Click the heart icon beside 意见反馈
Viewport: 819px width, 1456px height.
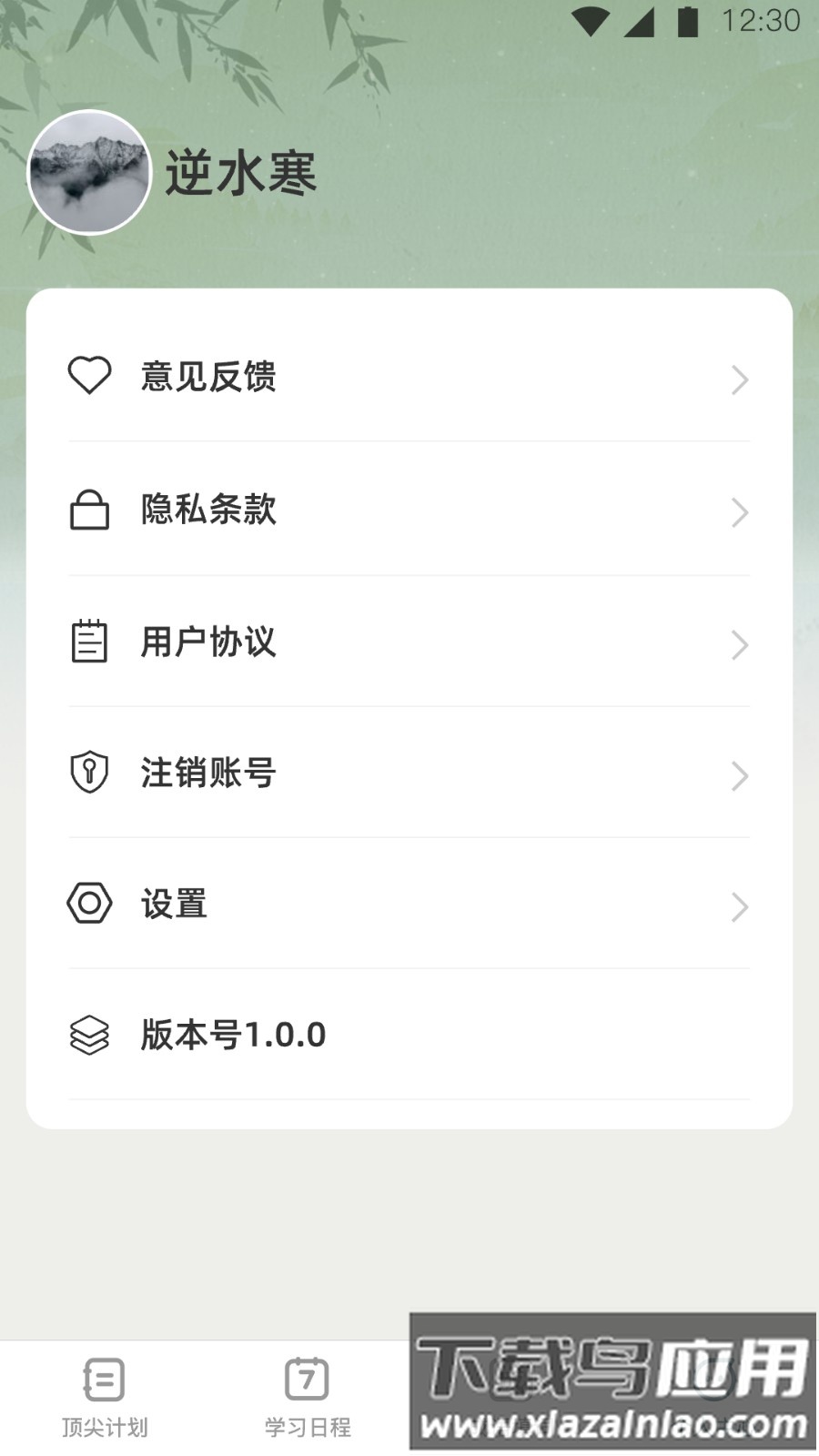[x=89, y=376]
